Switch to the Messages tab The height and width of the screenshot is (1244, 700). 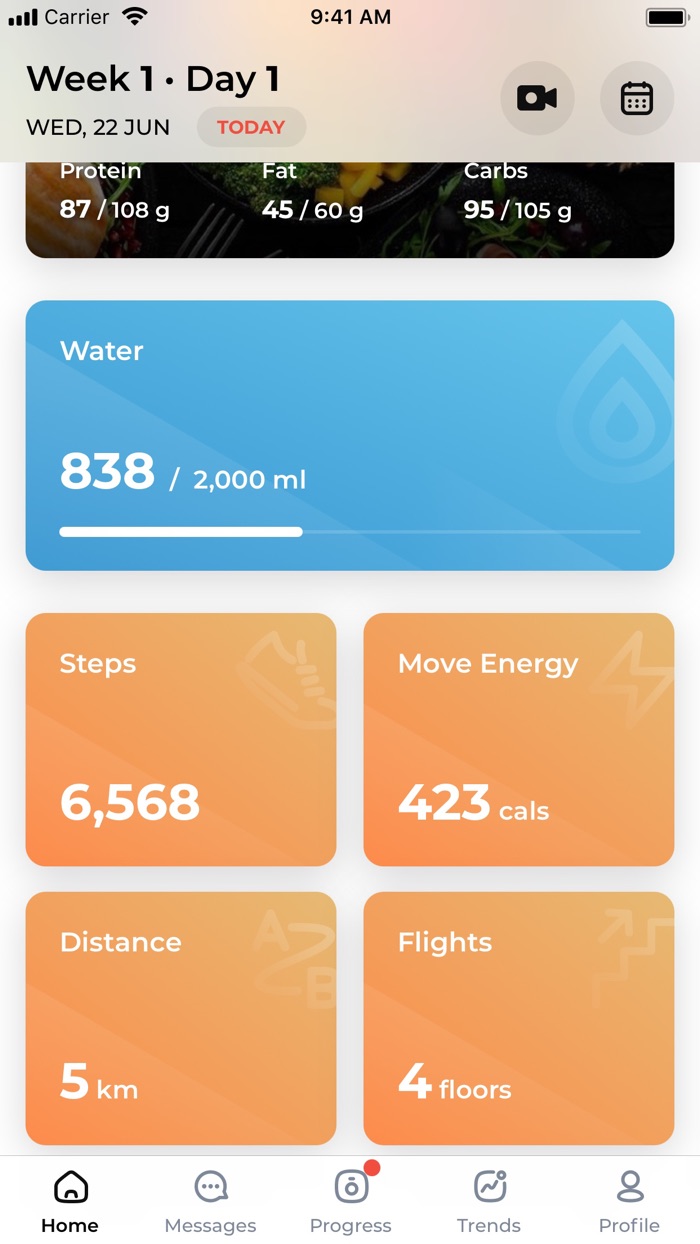click(x=210, y=1201)
